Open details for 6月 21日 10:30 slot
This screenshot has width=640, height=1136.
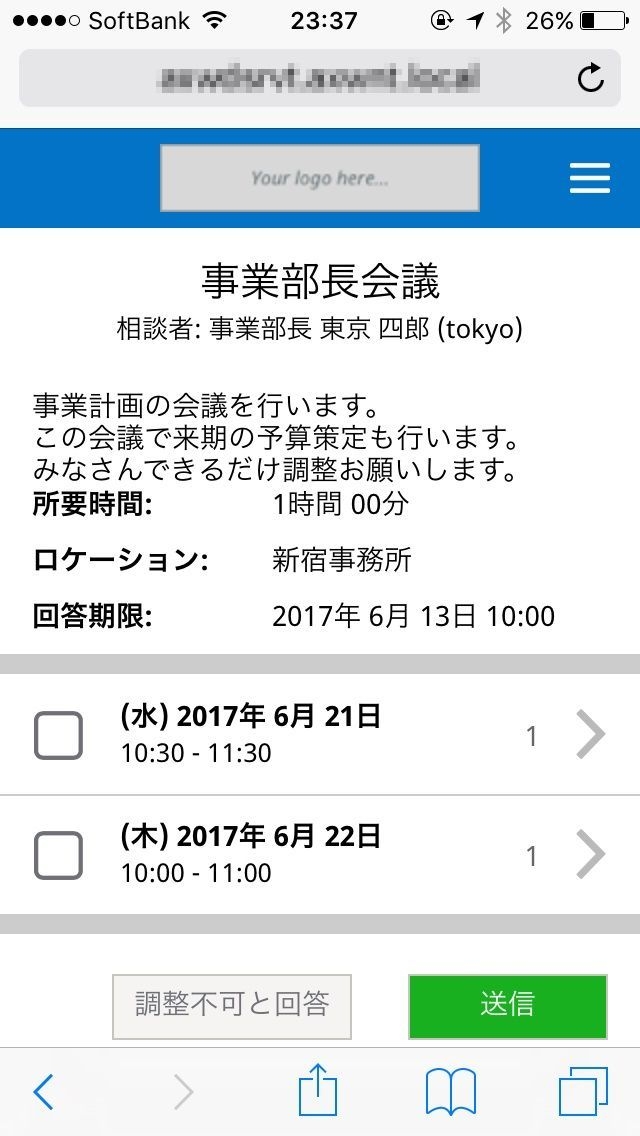591,736
